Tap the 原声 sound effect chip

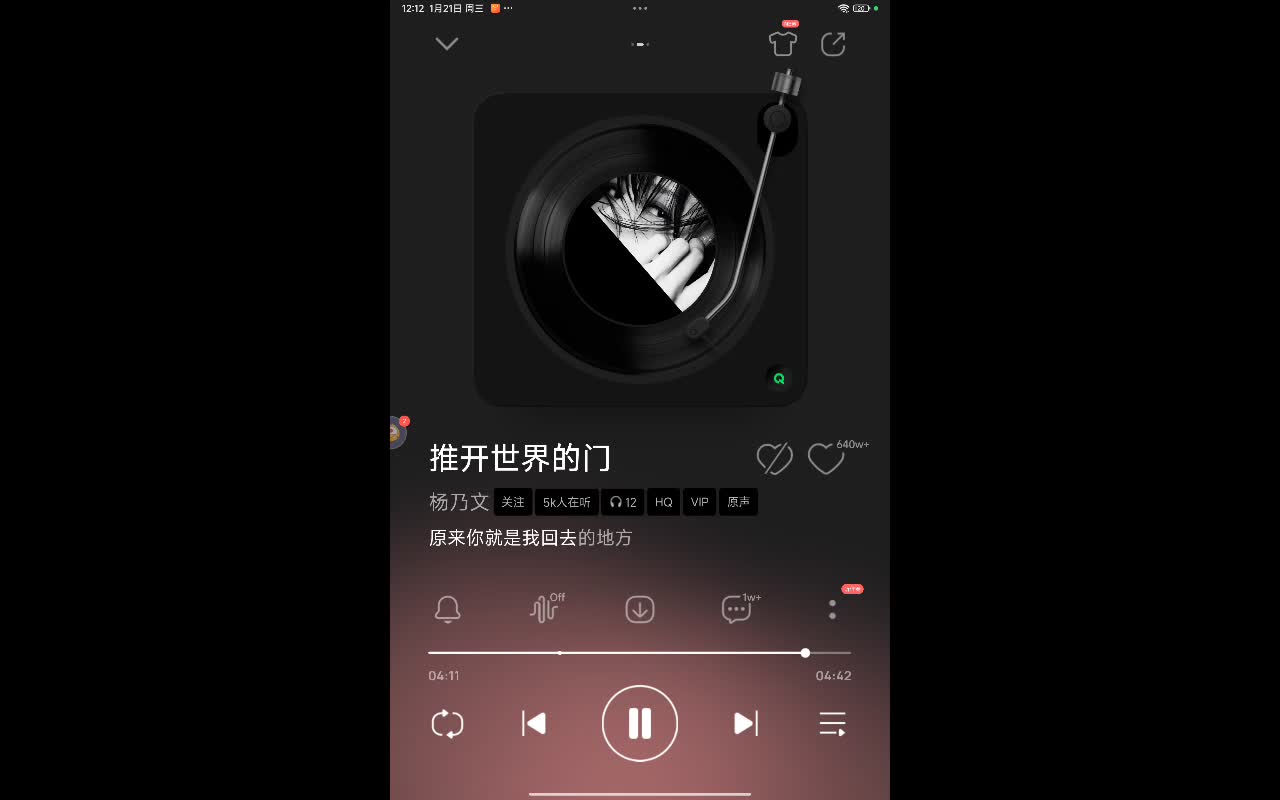coord(738,502)
